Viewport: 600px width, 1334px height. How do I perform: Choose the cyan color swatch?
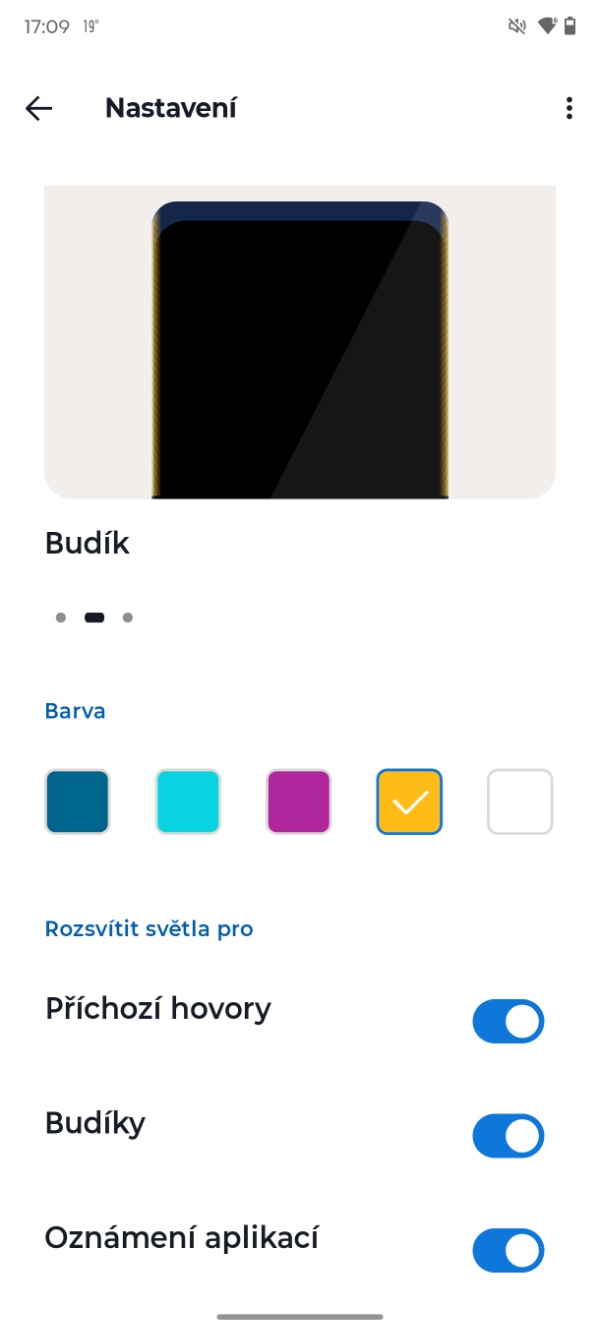click(x=188, y=801)
